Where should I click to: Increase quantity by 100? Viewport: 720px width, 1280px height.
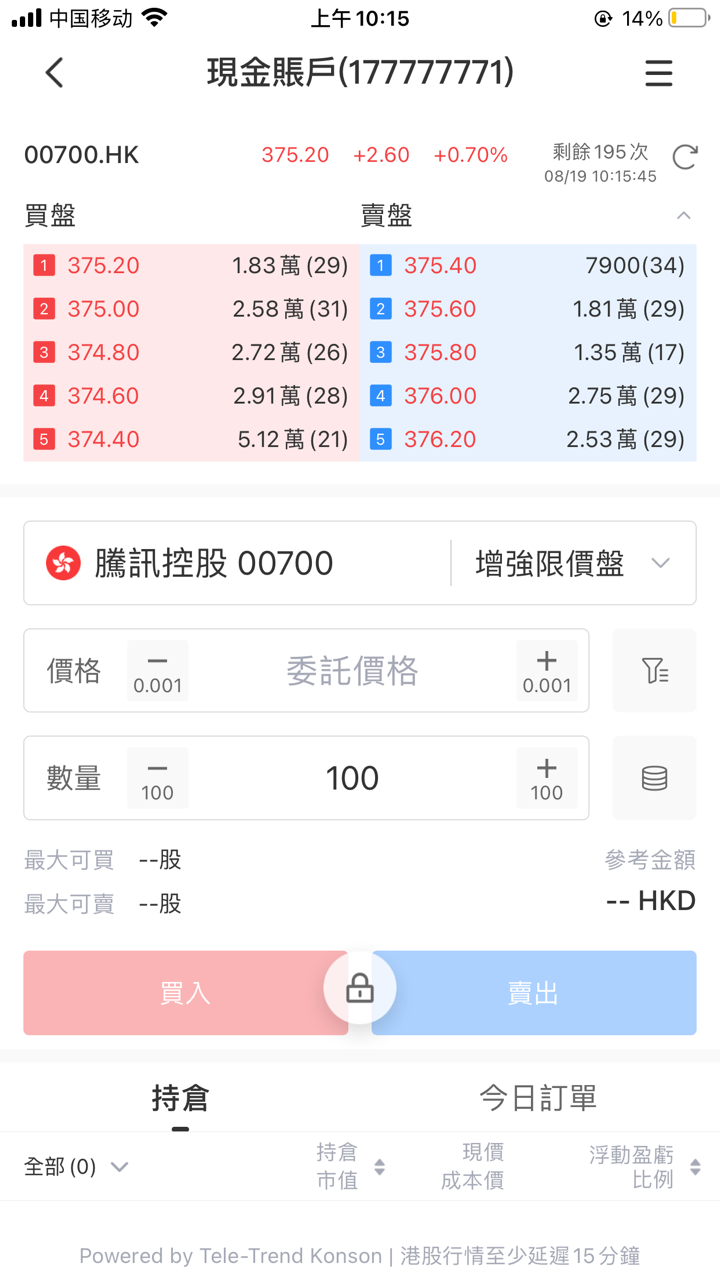546,778
